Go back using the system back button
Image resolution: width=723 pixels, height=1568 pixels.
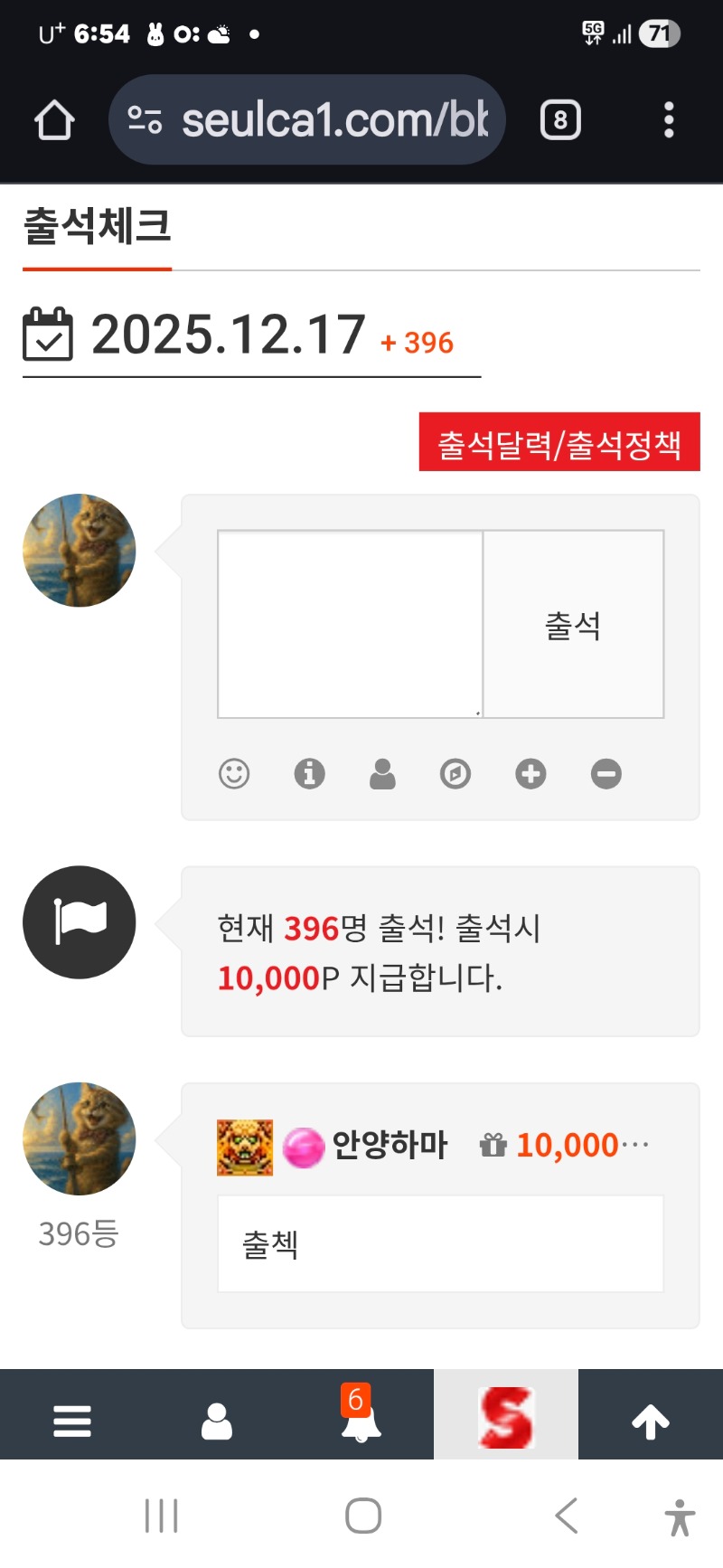(x=567, y=1516)
